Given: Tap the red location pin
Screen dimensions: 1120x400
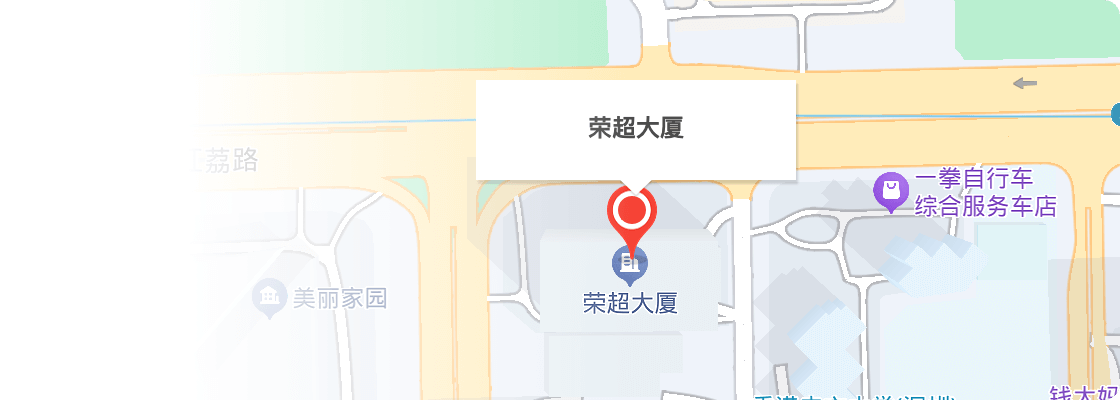Looking at the screenshot, I should click(631, 211).
